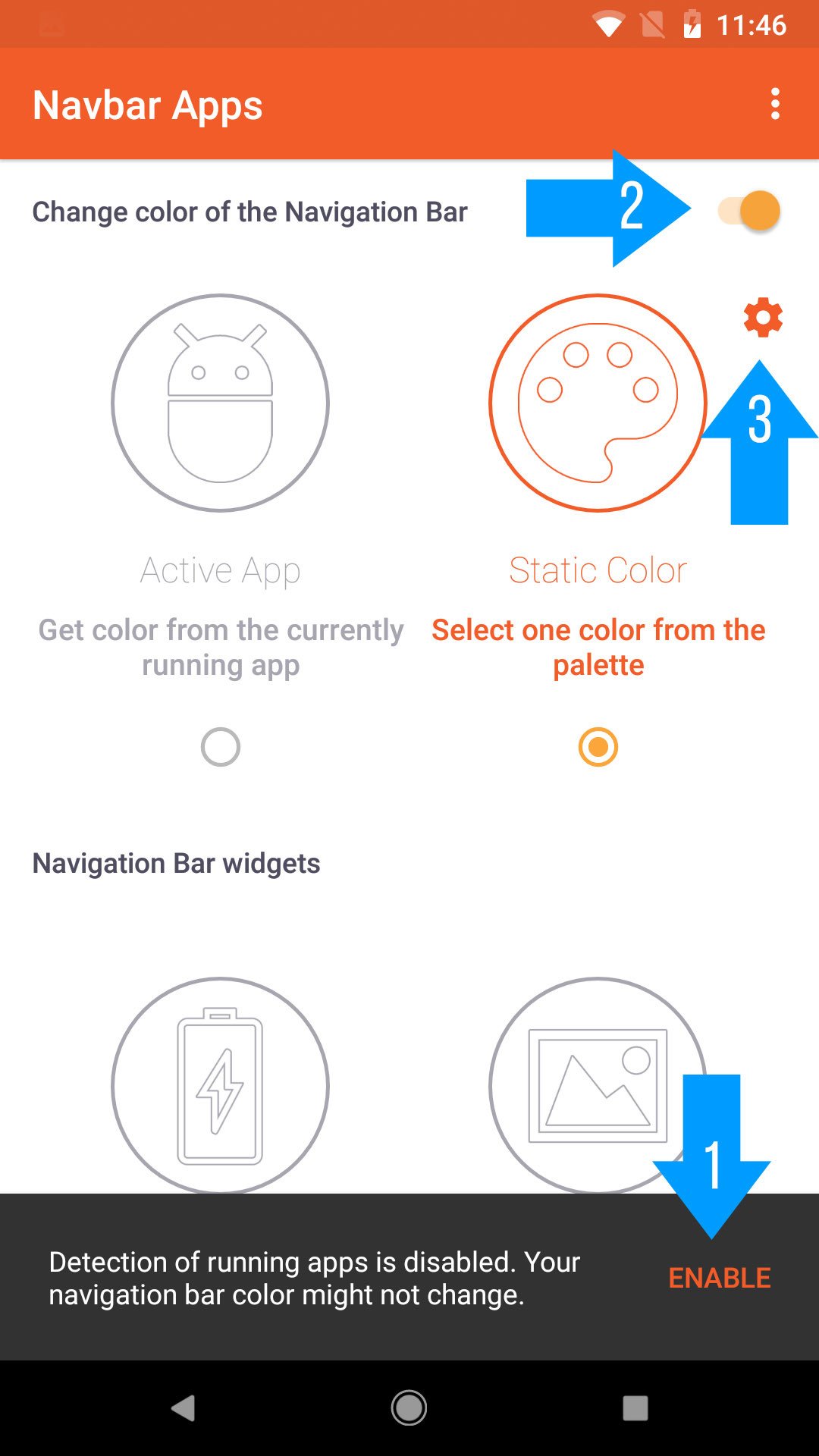Go to the home screen
The width and height of the screenshot is (819, 1456).
click(409, 1408)
